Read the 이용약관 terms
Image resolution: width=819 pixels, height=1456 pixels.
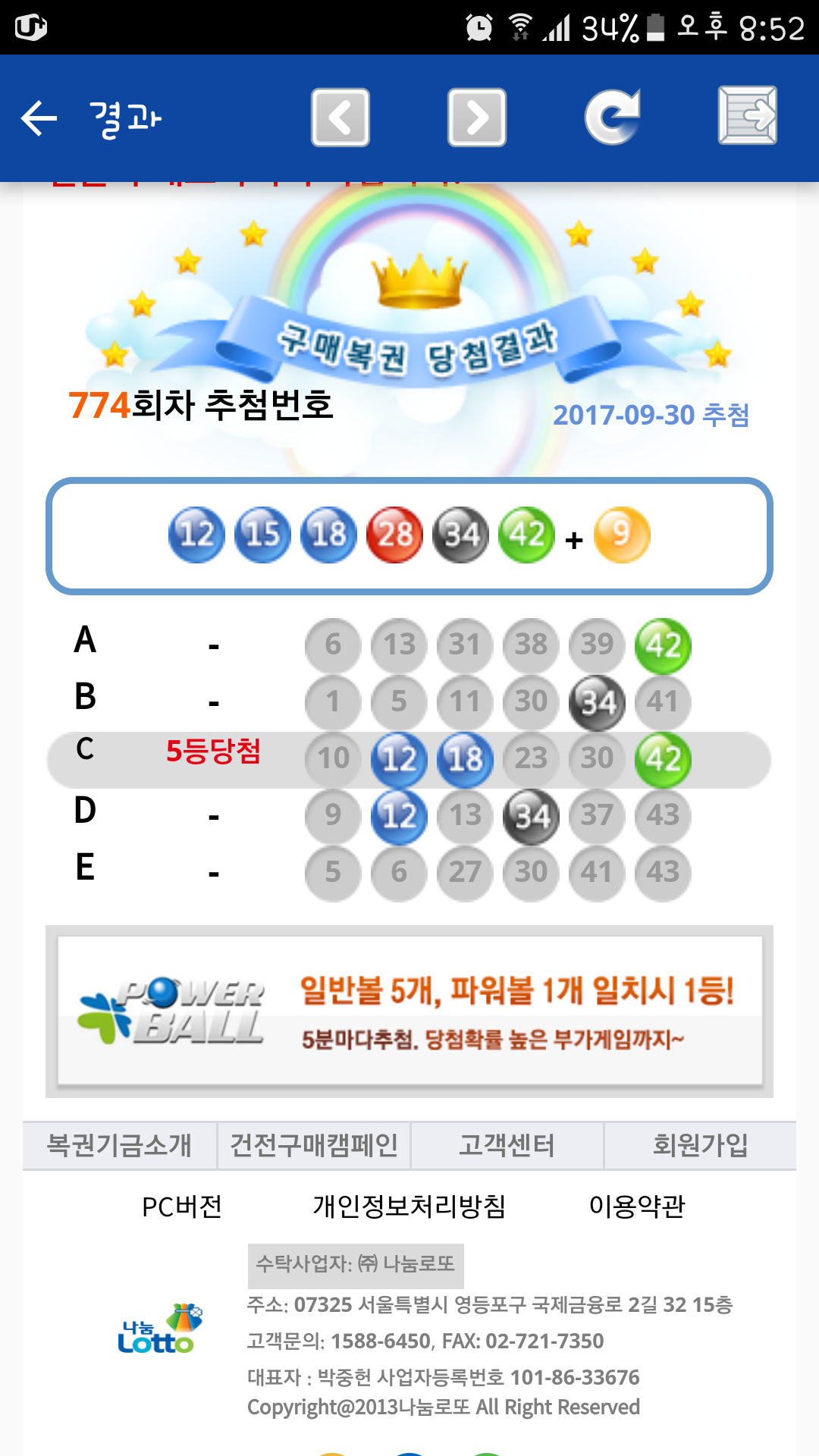coord(637,1207)
